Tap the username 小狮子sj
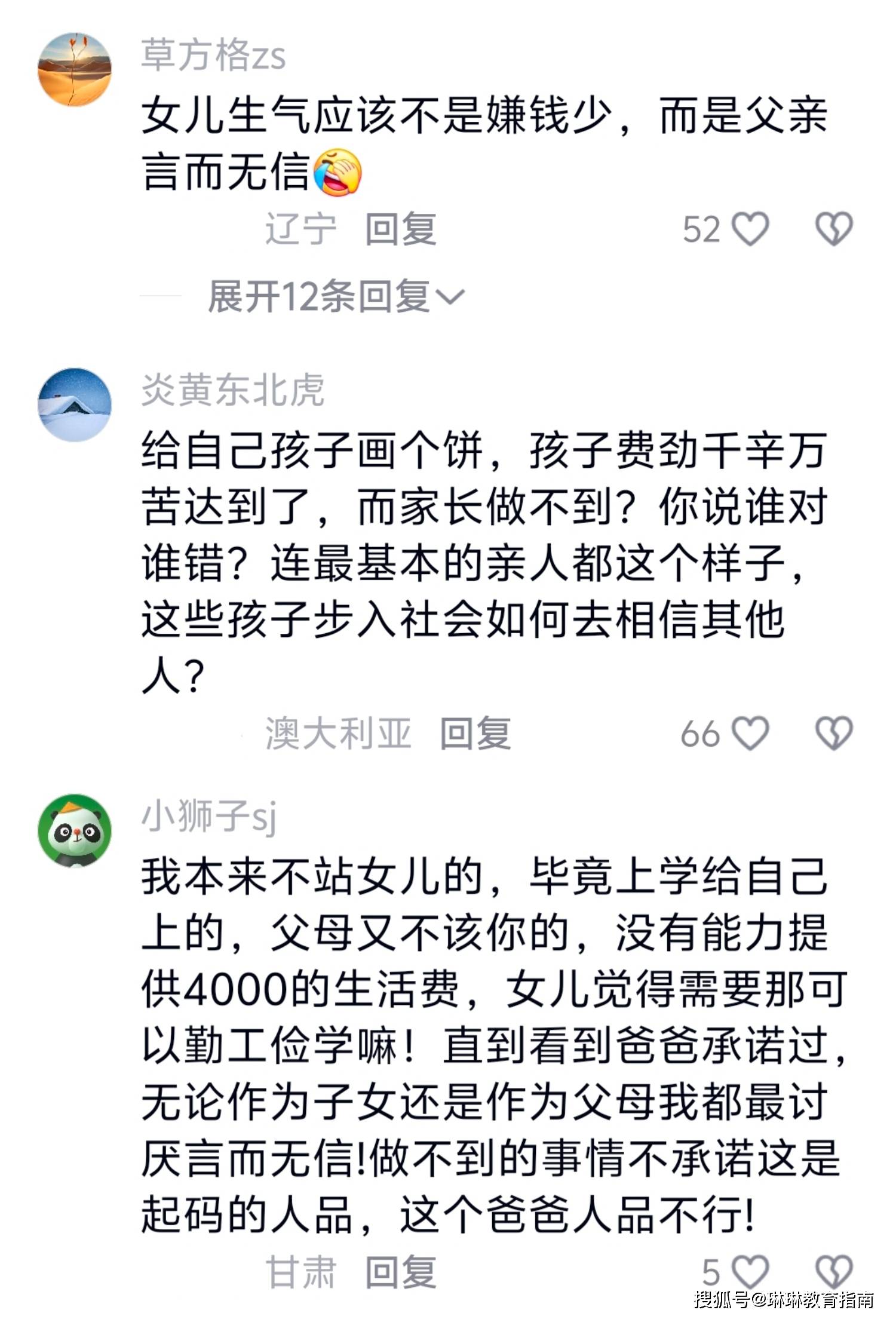The image size is (896, 1319). (x=209, y=817)
